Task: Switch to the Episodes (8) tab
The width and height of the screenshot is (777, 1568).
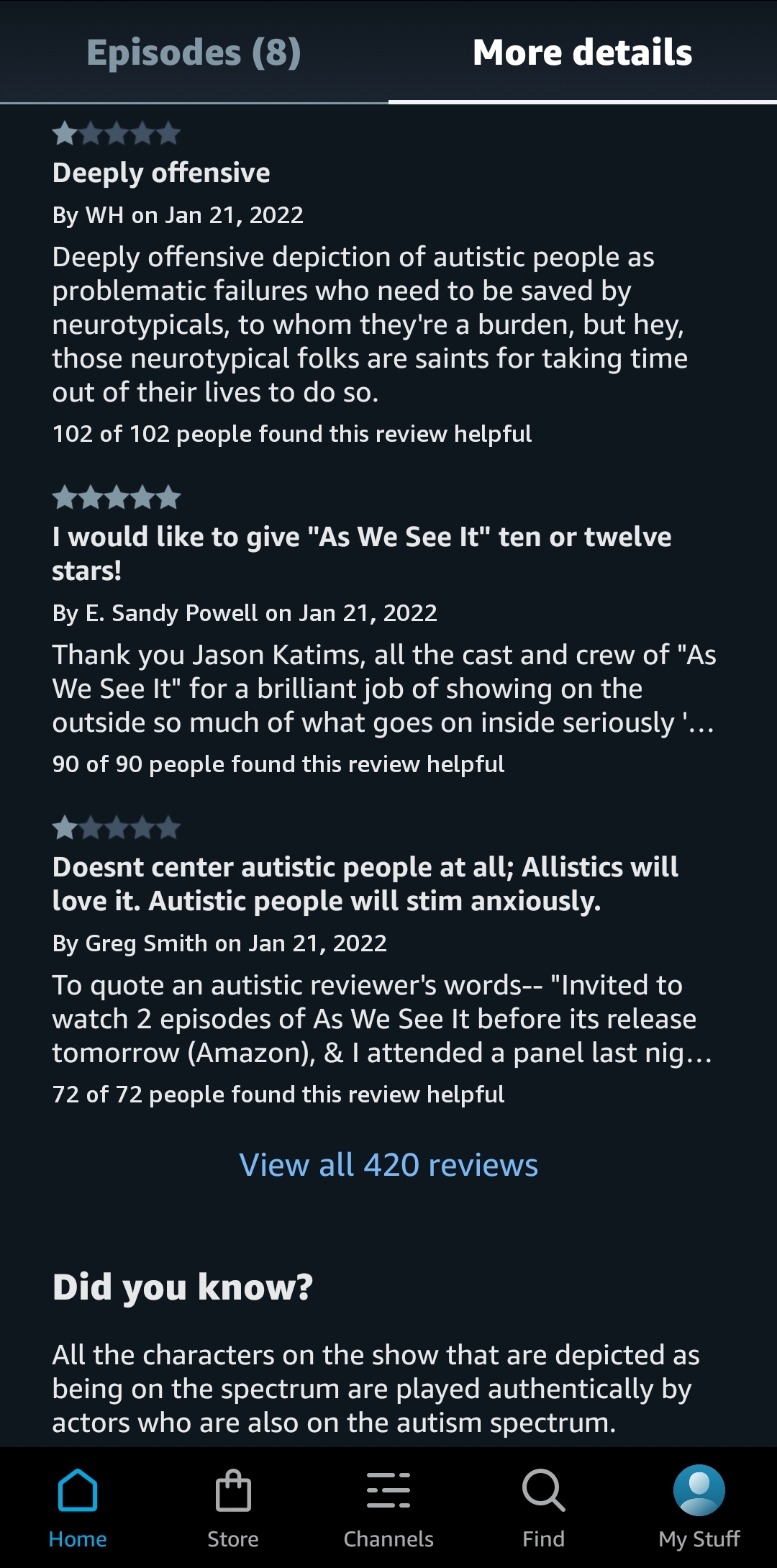Action: pos(194,53)
